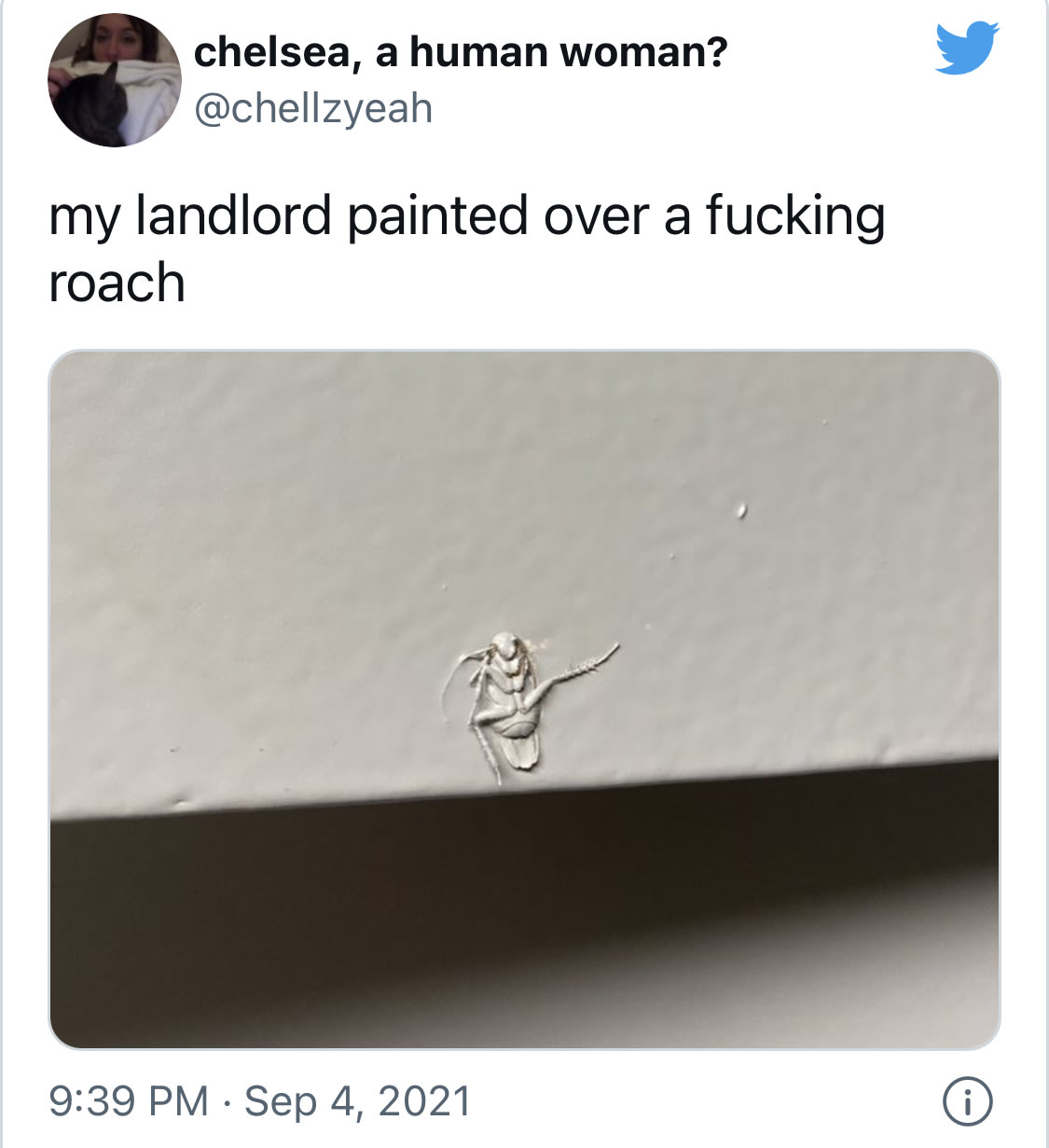Tap the info icon

[967, 1102]
